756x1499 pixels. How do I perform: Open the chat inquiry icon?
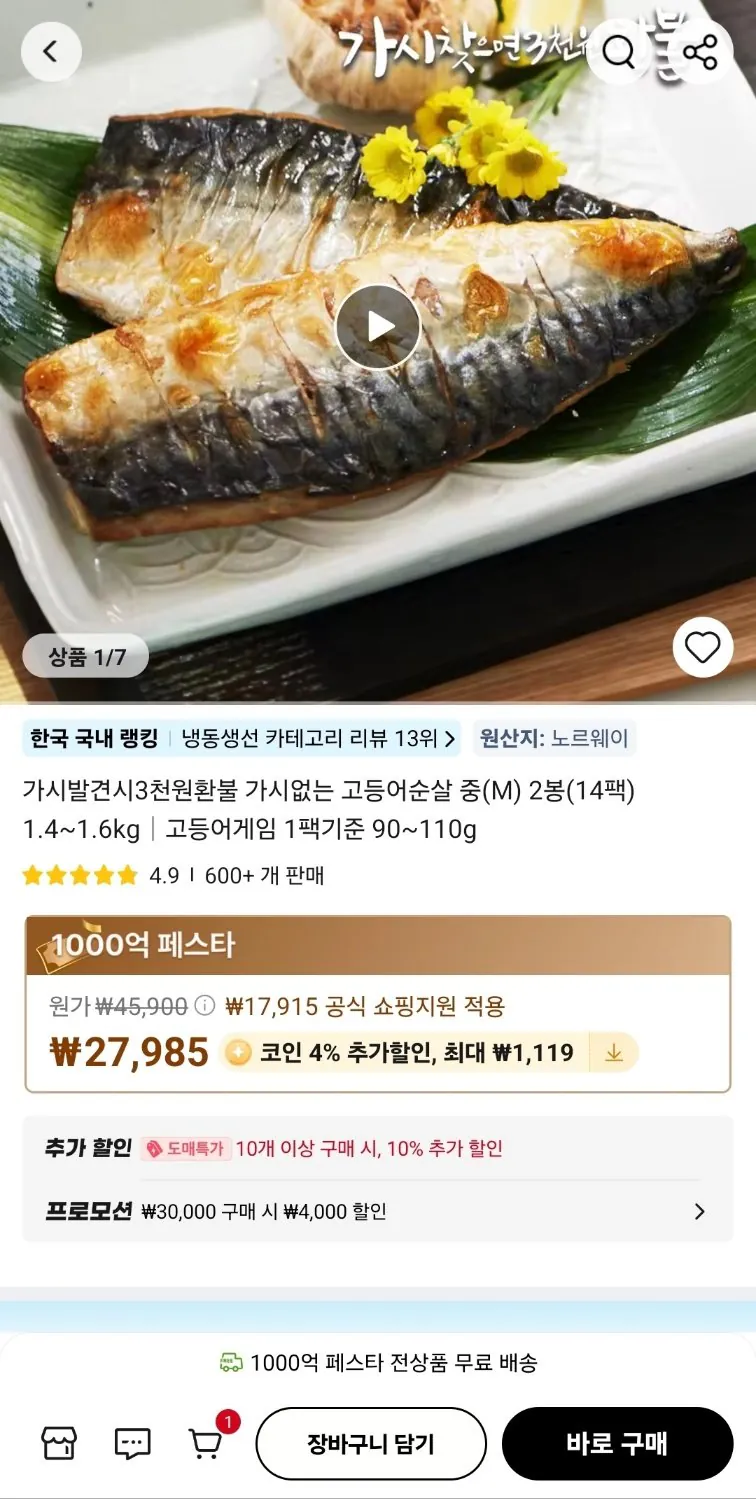[131, 1443]
